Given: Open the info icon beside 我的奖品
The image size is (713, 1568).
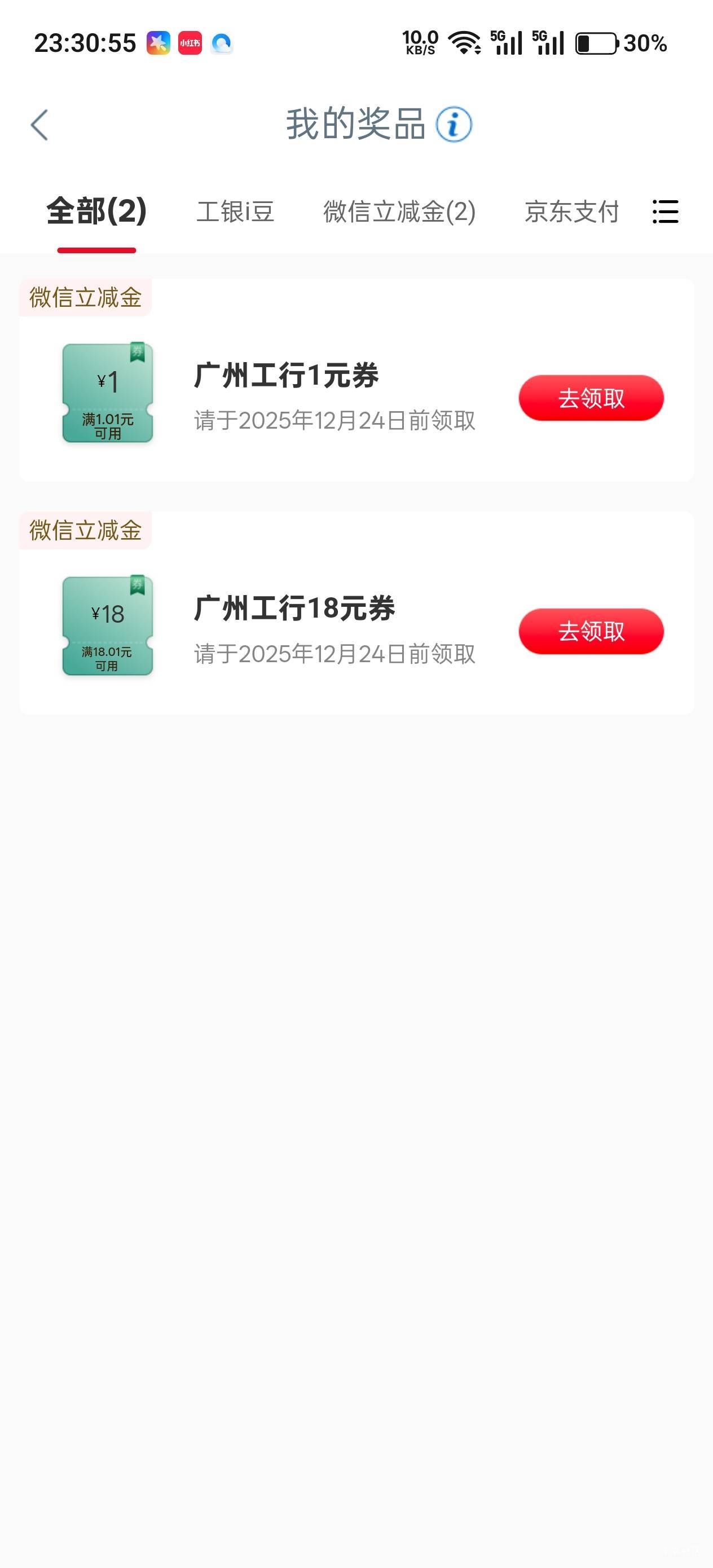Looking at the screenshot, I should 454,125.
